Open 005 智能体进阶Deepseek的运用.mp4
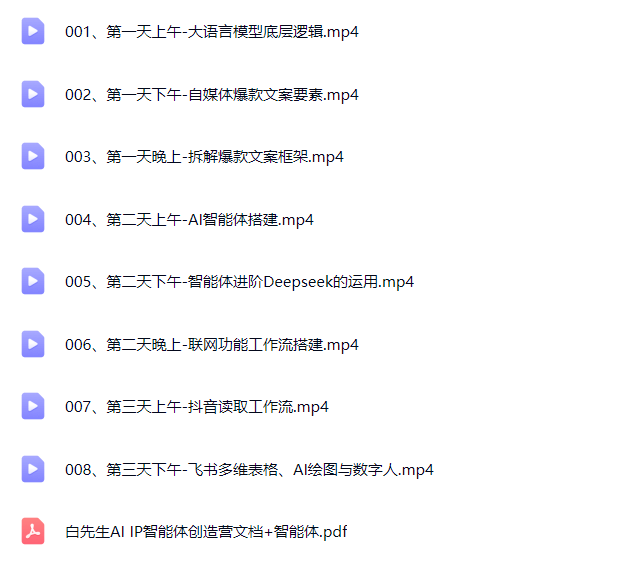The width and height of the screenshot is (626, 571). point(239,282)
